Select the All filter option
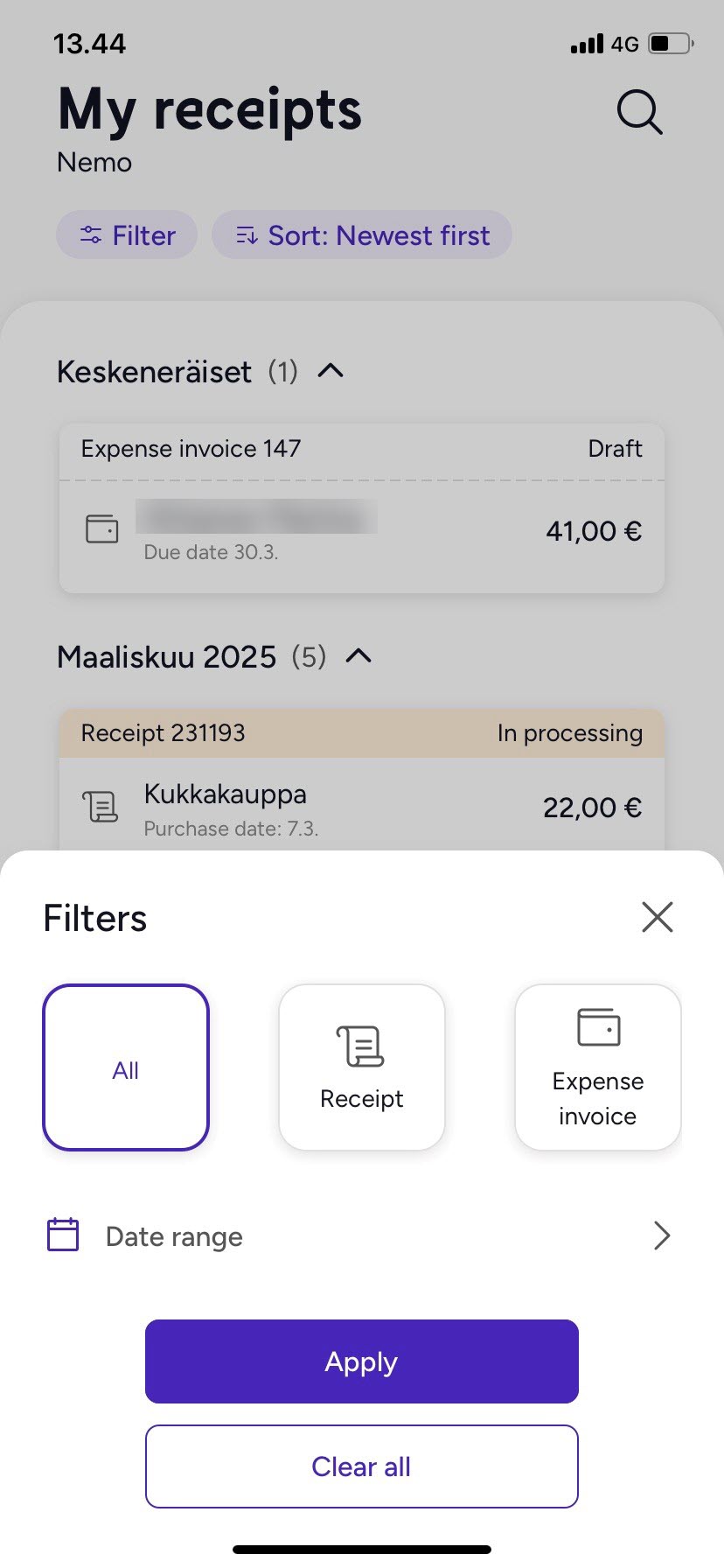 (x=125, y=1067)
